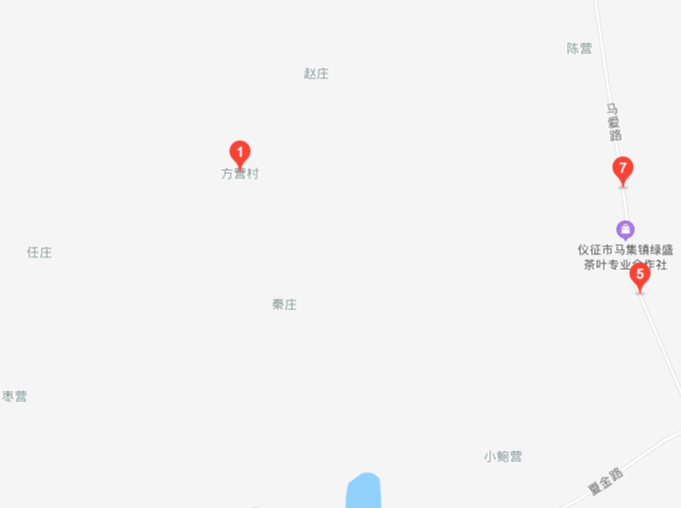
Task: Select map marker number 5
Action: [641, 276]
